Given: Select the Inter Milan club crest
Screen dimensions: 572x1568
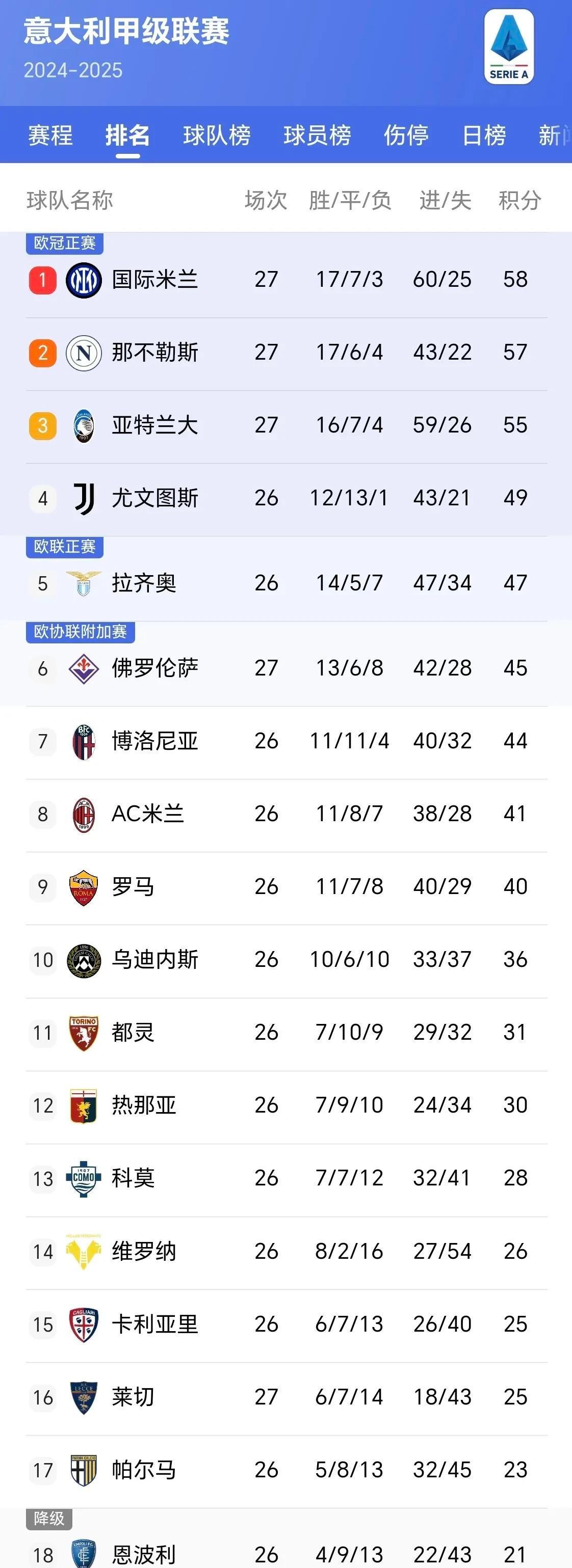Looking at the screenshot, I should 84,279.
